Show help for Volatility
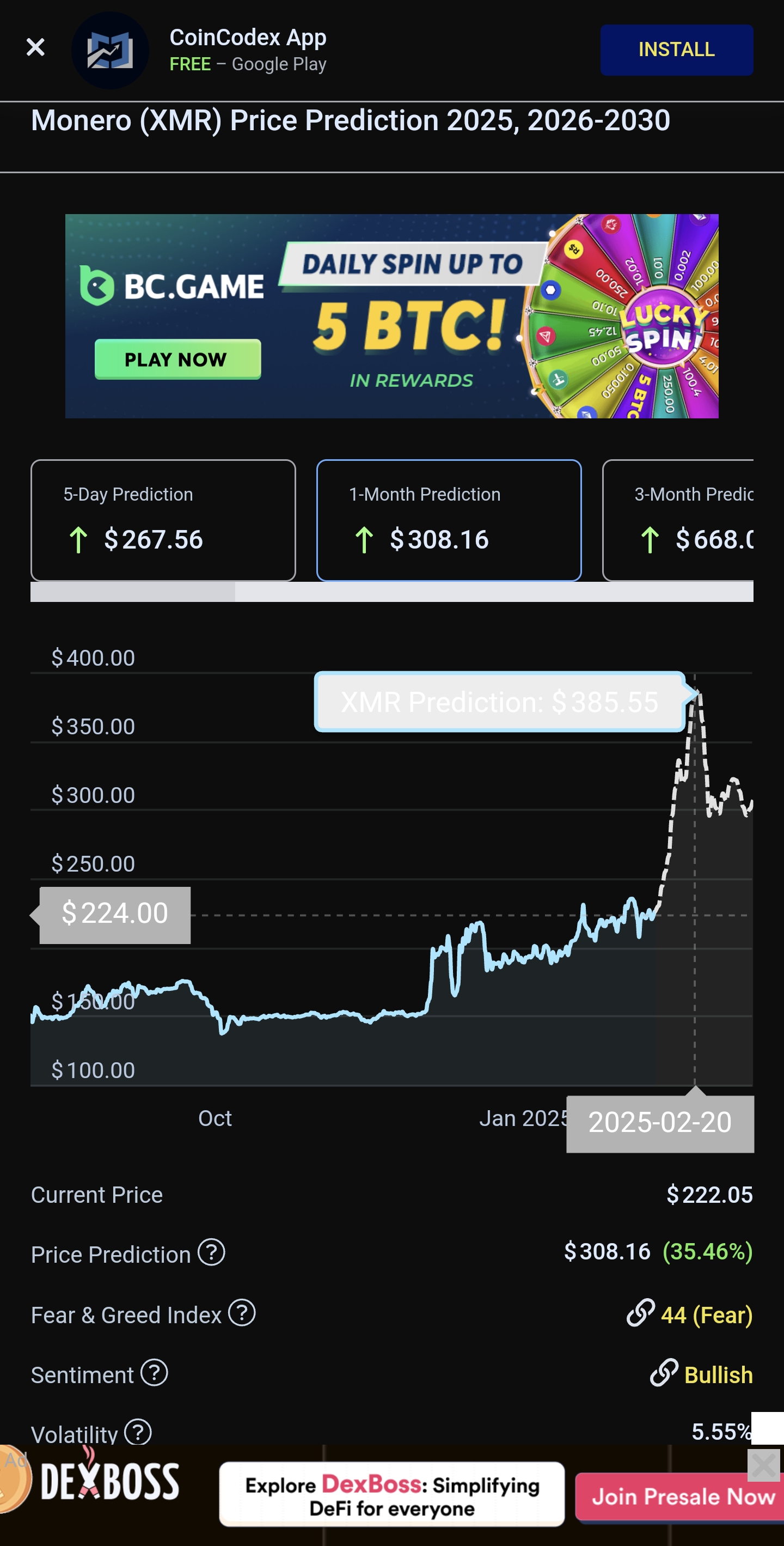This screenshot has width=784, height=1546. [x=138, y=1432]
